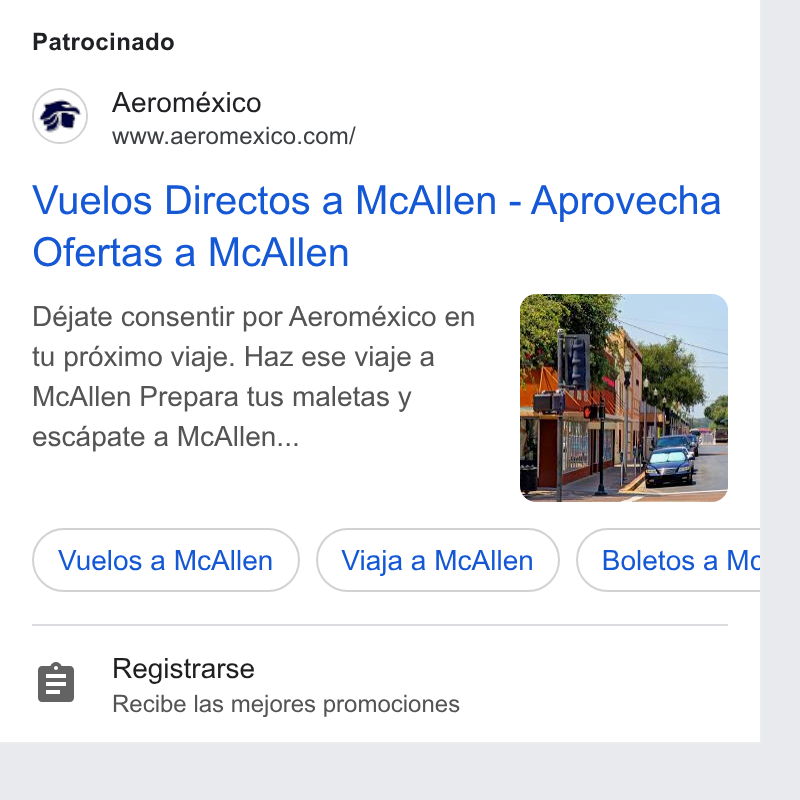Tap the Aeroméxico site name and URL

point(234,118)
